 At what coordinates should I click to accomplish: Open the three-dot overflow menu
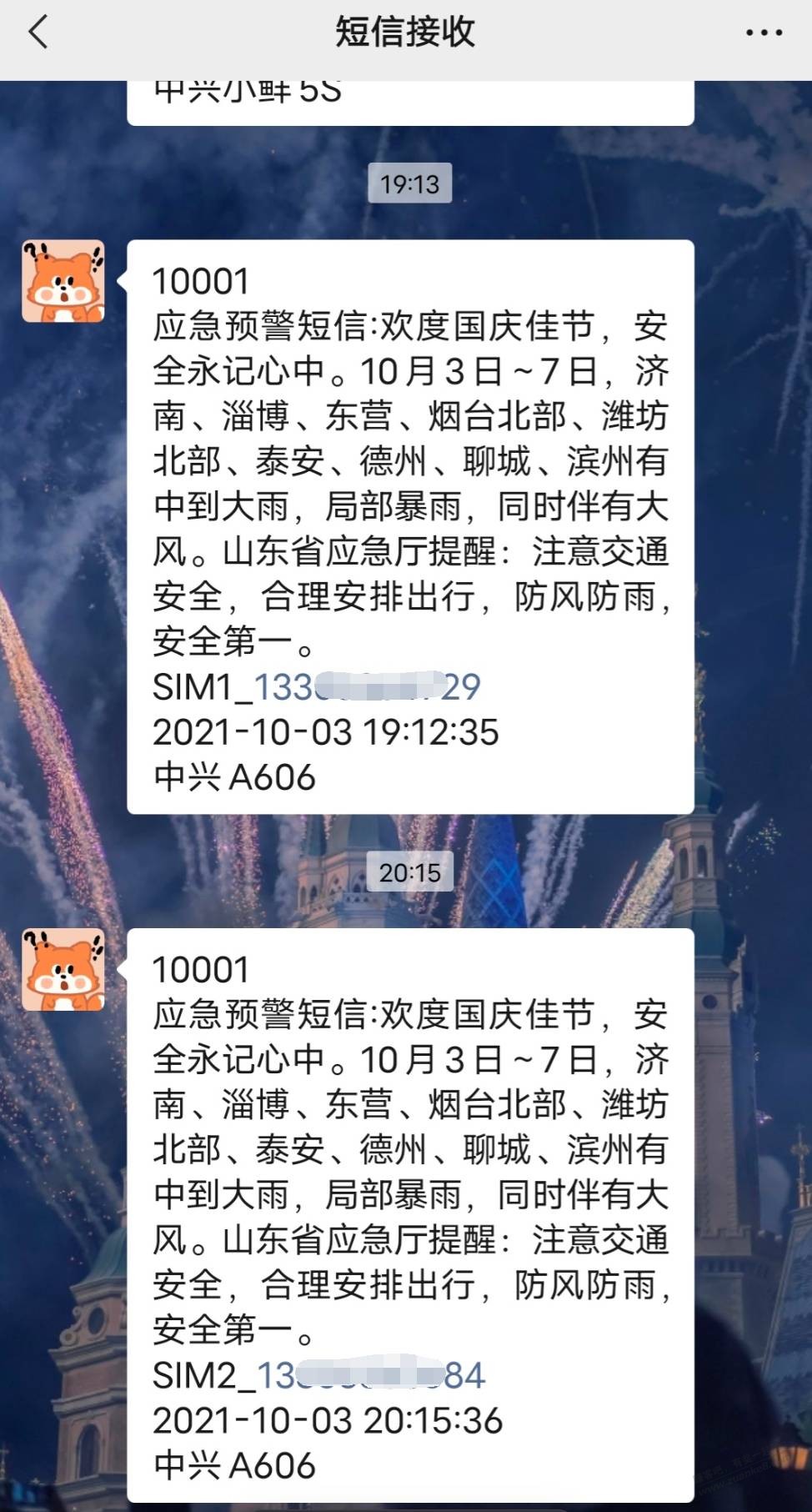763,33
